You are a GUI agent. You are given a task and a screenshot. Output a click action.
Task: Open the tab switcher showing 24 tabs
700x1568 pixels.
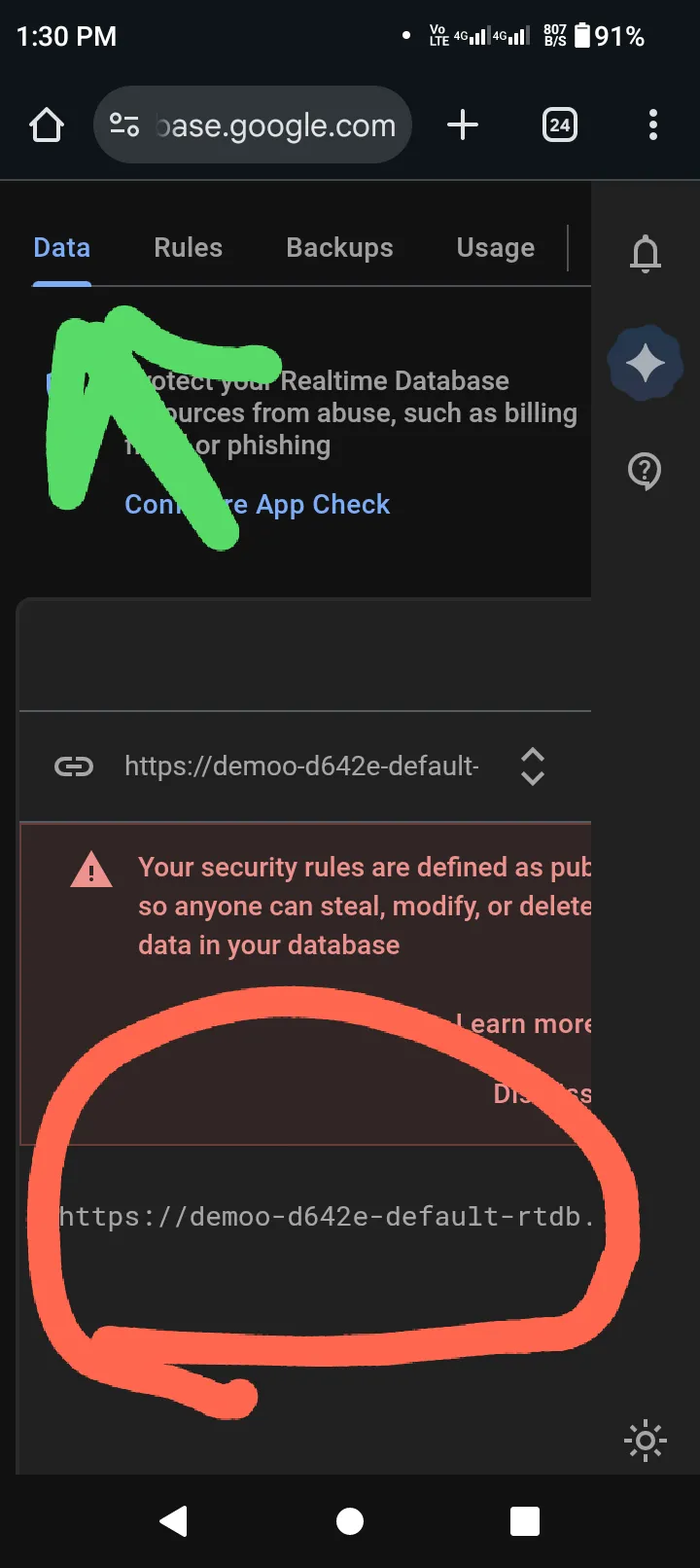(559, 125)
